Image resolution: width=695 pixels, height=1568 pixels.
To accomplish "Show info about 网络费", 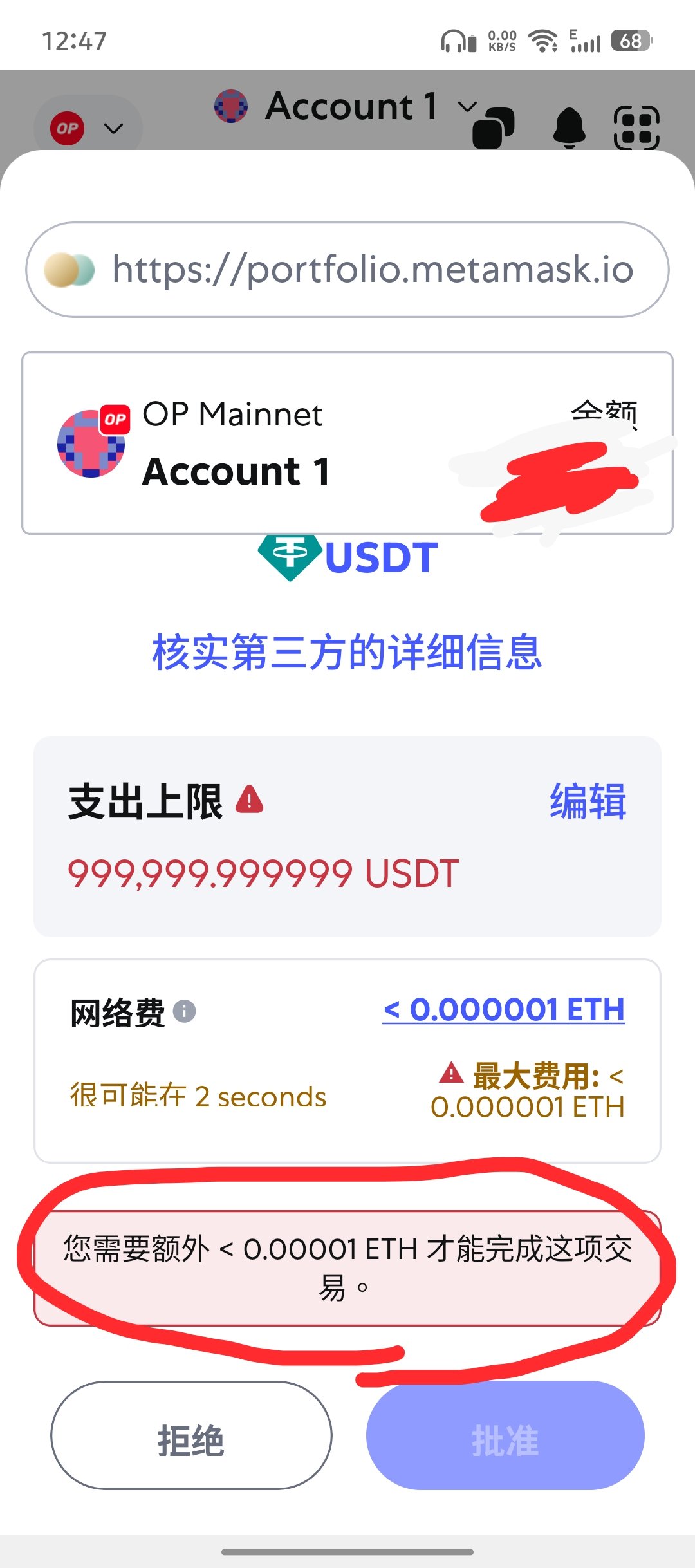I will [185, 1011].
